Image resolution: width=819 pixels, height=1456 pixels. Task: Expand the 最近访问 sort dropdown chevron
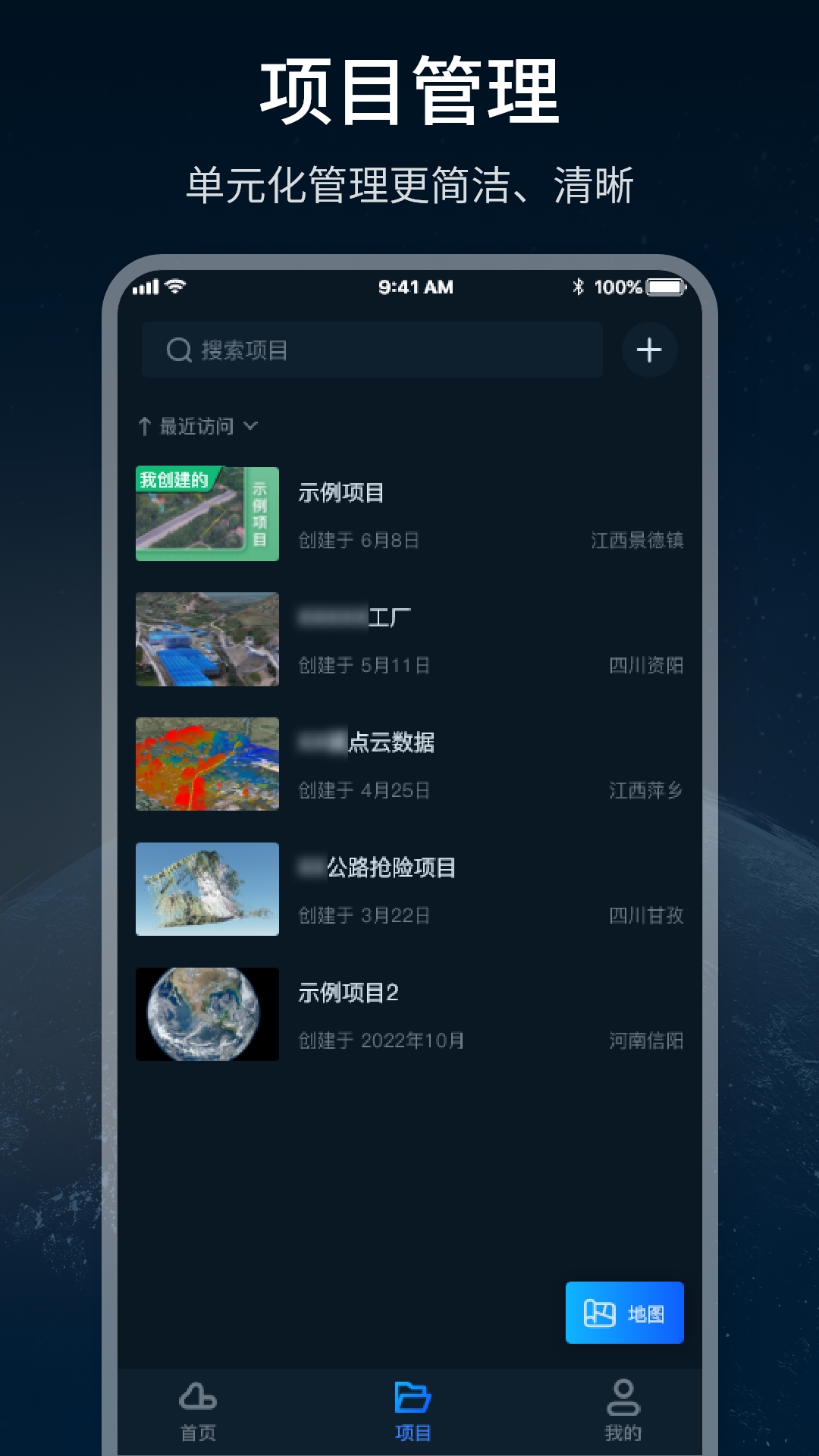tap(250, 428)
